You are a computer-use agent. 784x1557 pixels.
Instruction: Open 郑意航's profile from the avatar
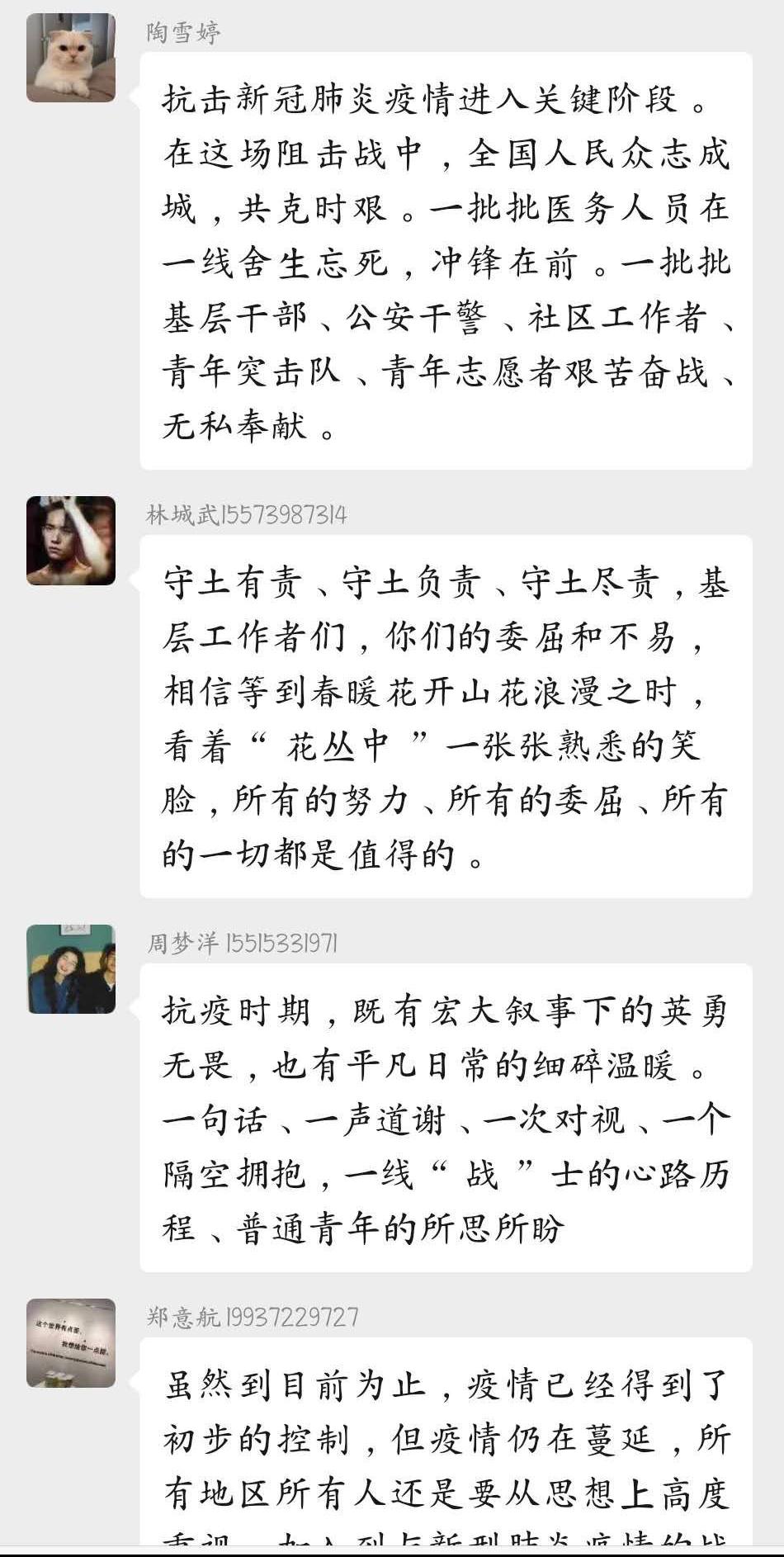point(71,1342)
